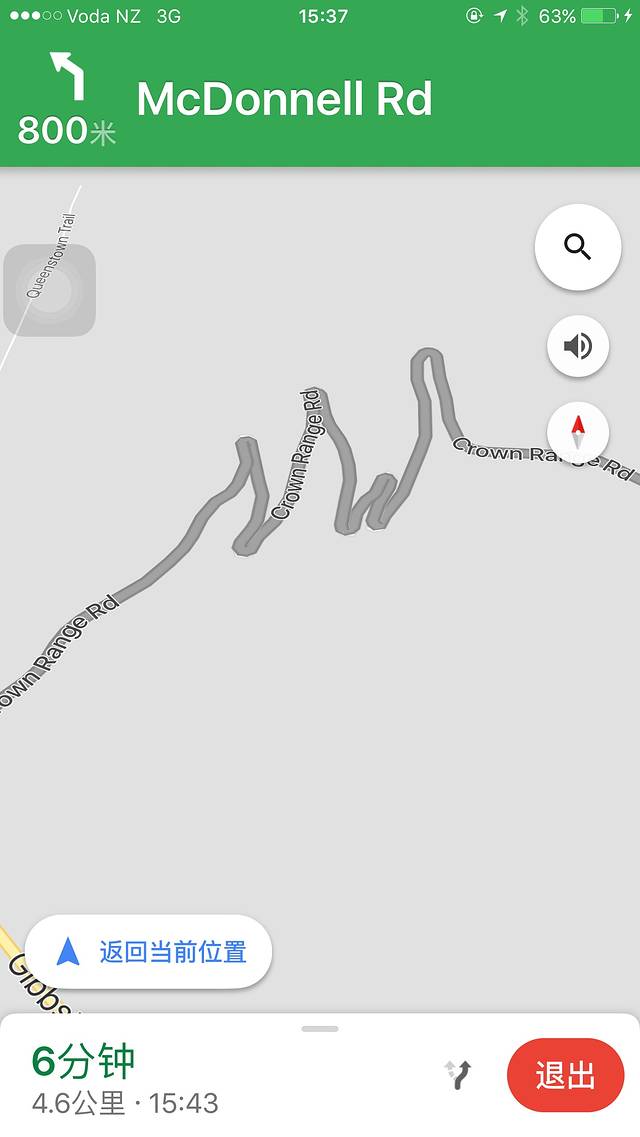640x1137 pixels.
Task: Open search along the route
Action: pos(578,247)
